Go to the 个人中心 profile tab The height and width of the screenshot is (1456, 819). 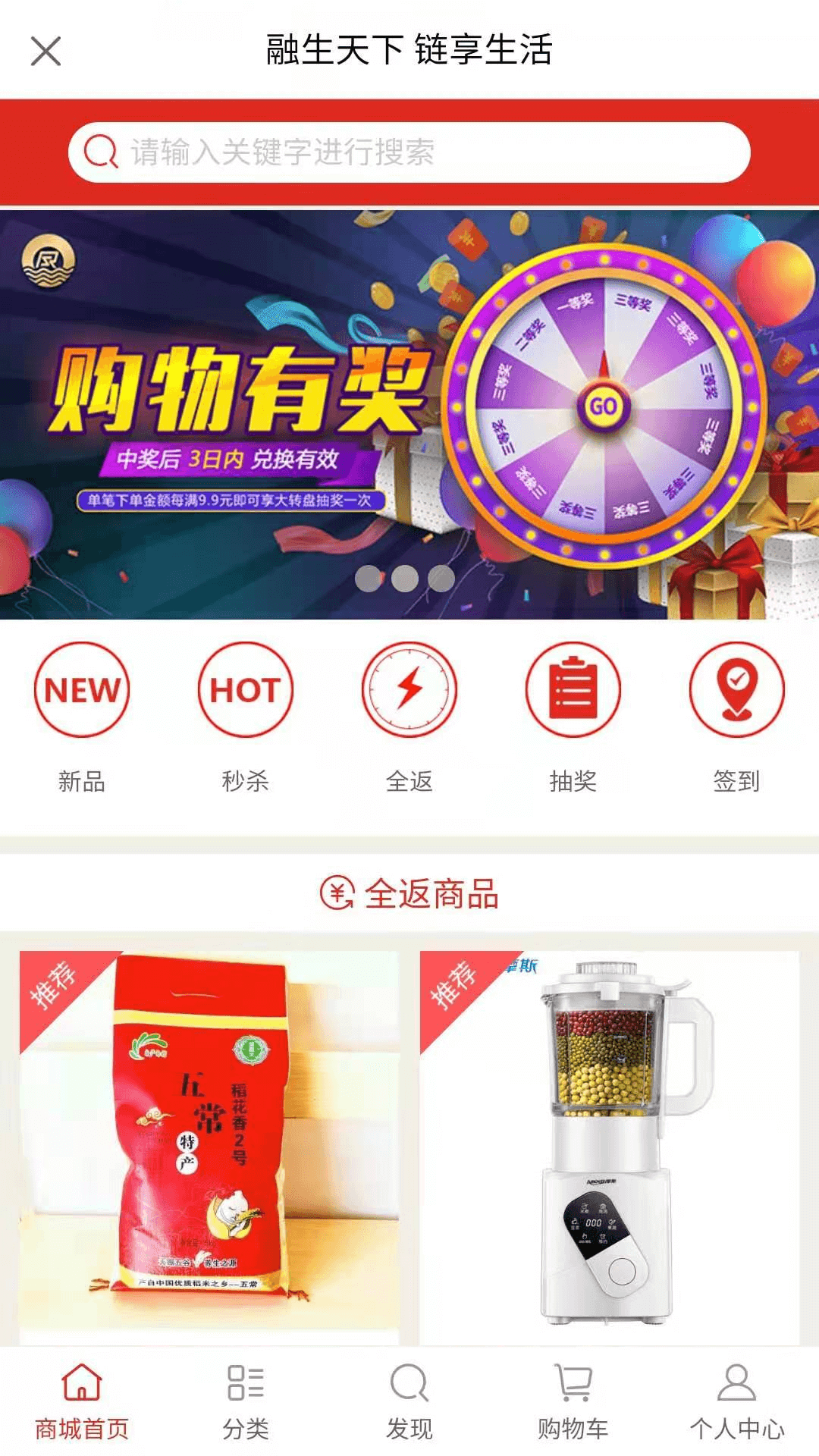pyautogui.click(x=736, y=1401)
